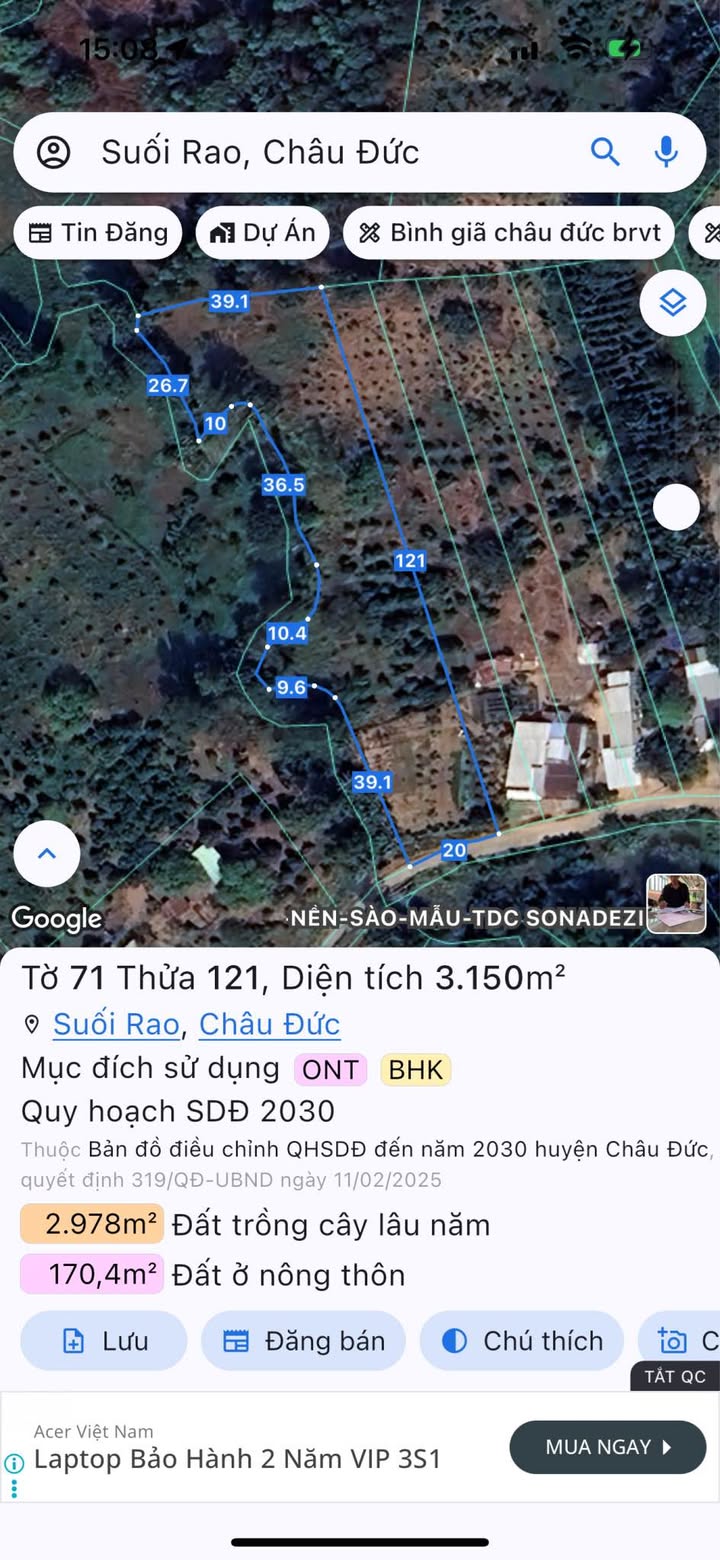
Task: Open the Suối Rao link
Action: (116, 1024)
